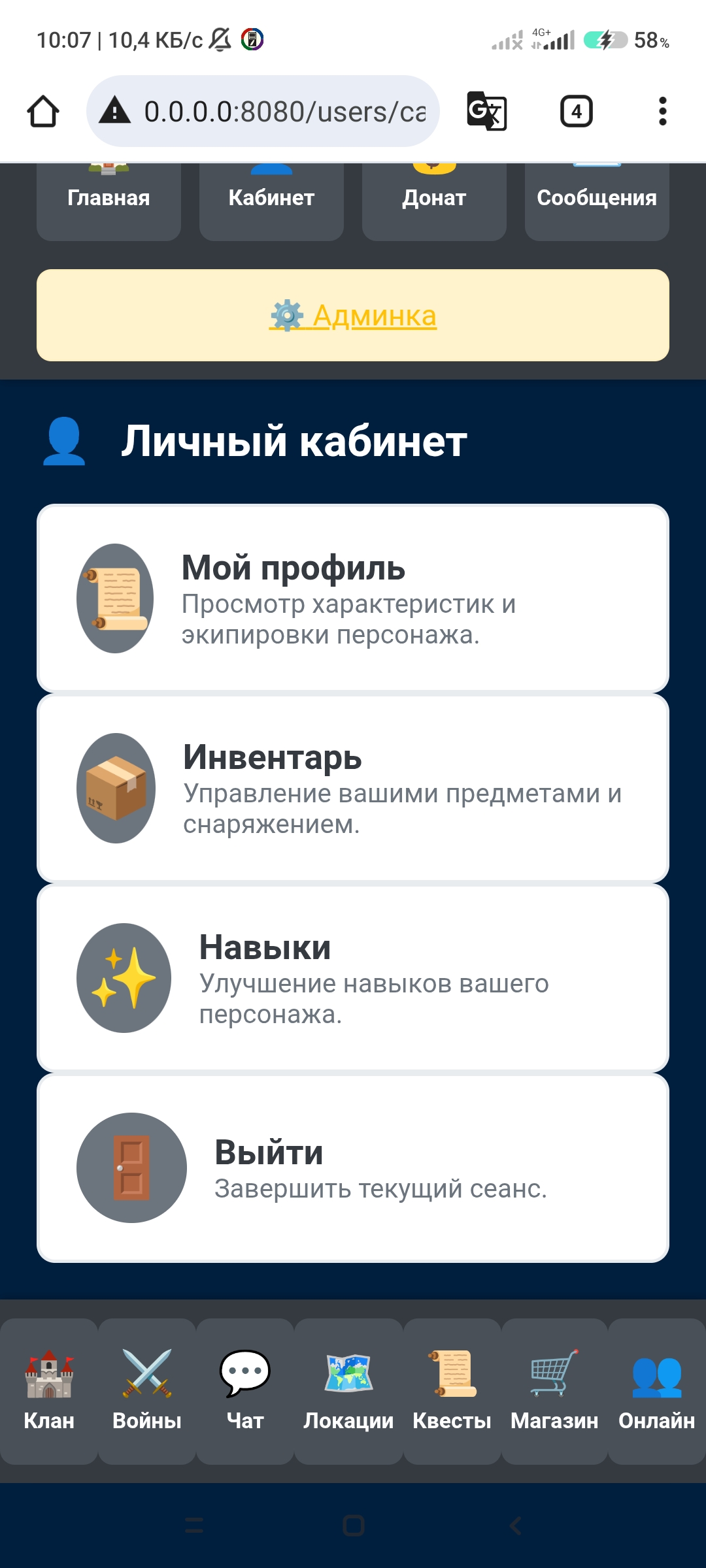The width and height of the screenshot is (706, 1568).
Task: Open the Админка link
Action: click(x=353, y=316)
